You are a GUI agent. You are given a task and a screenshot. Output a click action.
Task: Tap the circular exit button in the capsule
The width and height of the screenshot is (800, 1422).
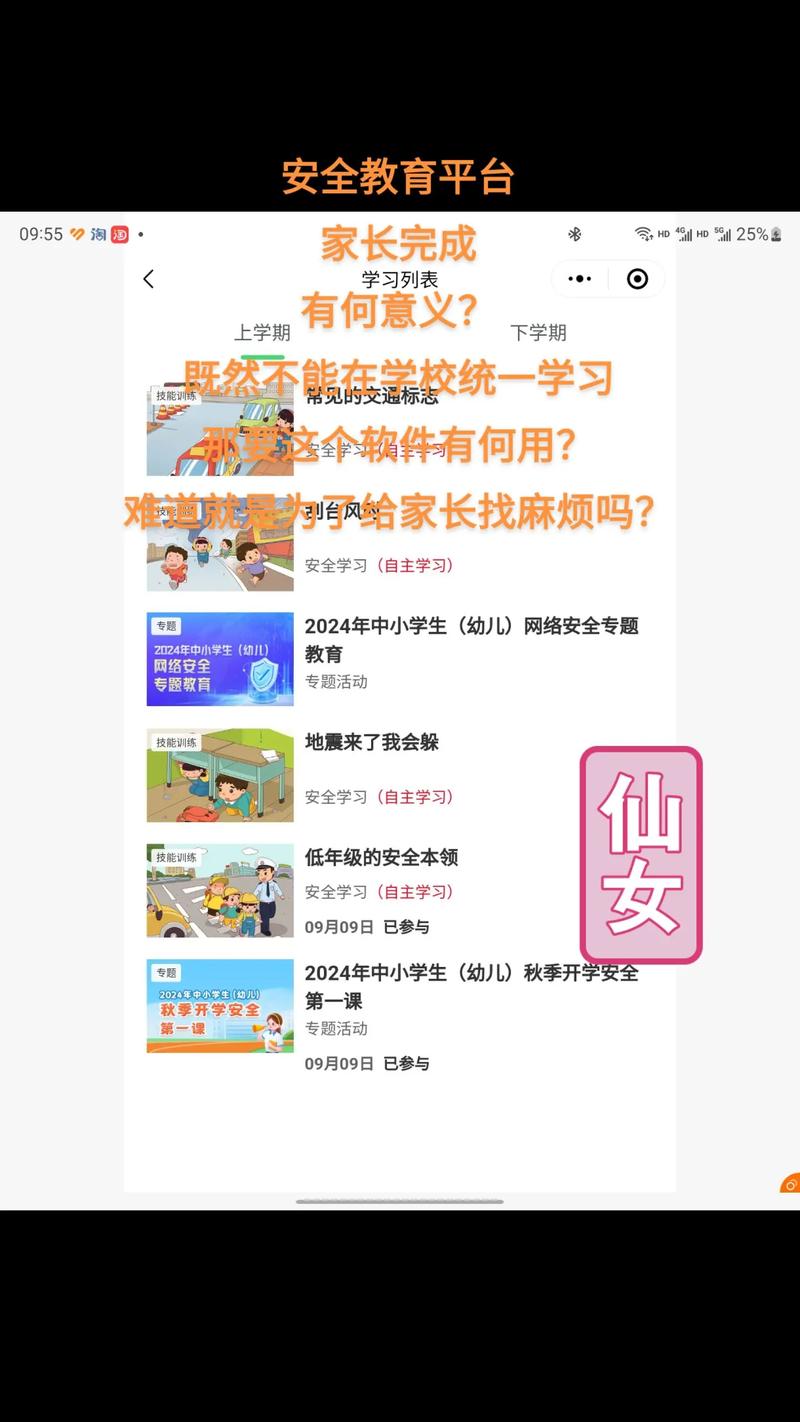tap(637, 279)
